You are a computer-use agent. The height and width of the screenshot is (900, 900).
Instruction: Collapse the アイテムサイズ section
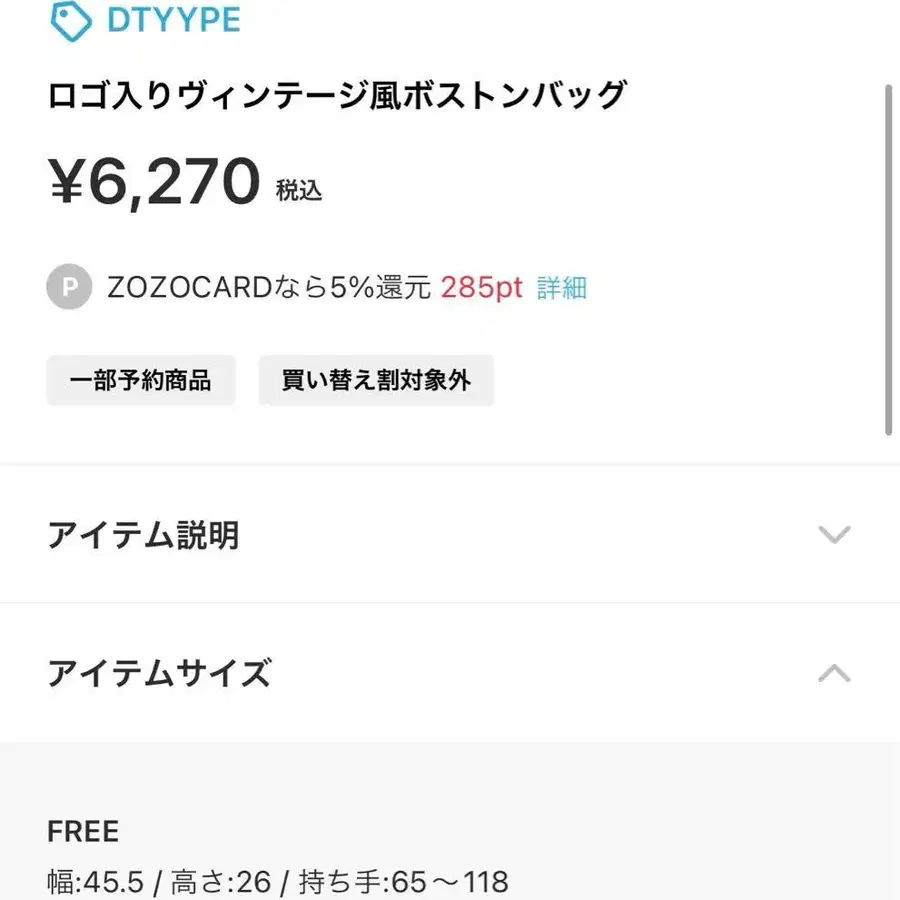coord(833,673)
